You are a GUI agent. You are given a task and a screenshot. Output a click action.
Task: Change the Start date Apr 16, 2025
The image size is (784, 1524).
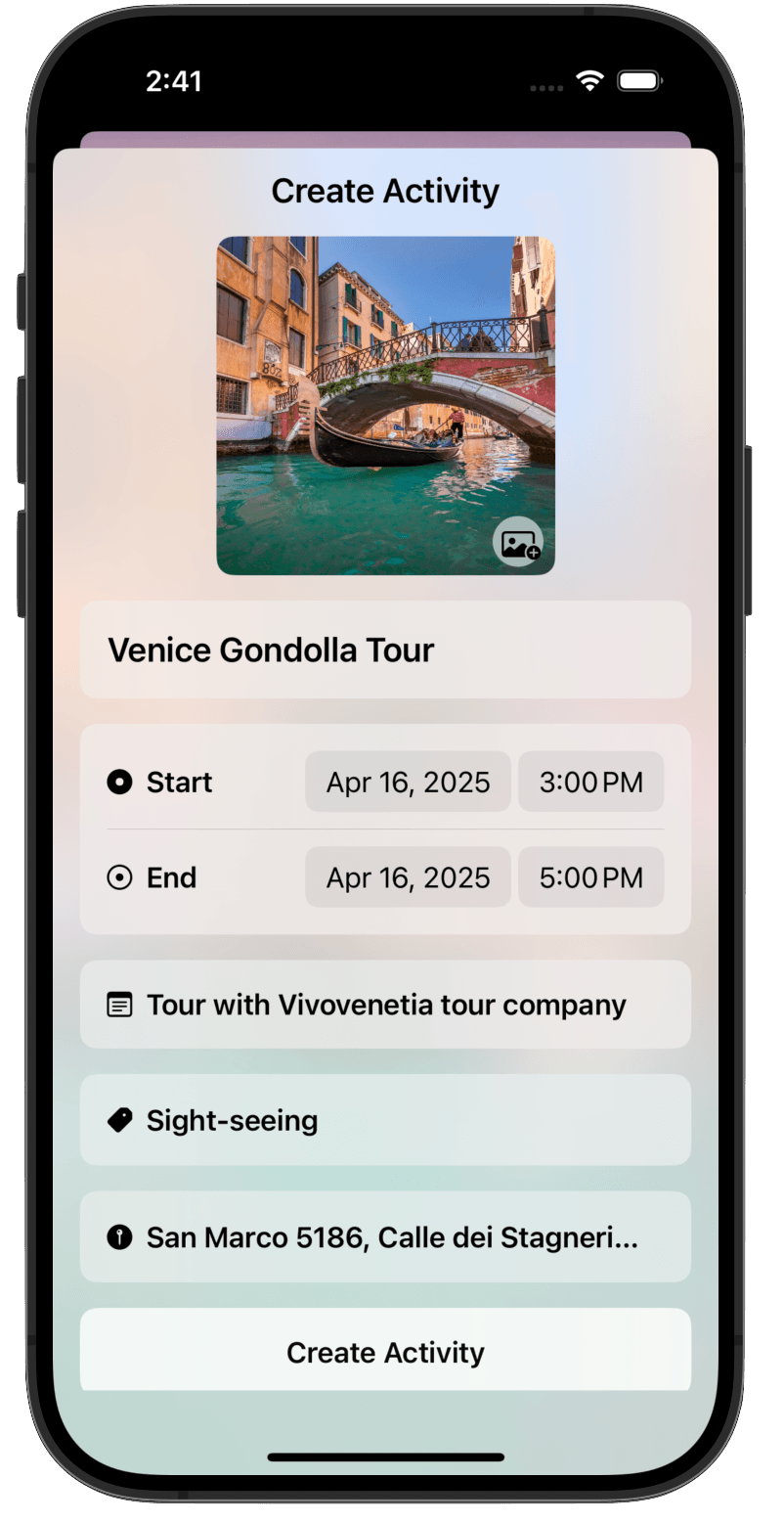[x=408, y=782]
